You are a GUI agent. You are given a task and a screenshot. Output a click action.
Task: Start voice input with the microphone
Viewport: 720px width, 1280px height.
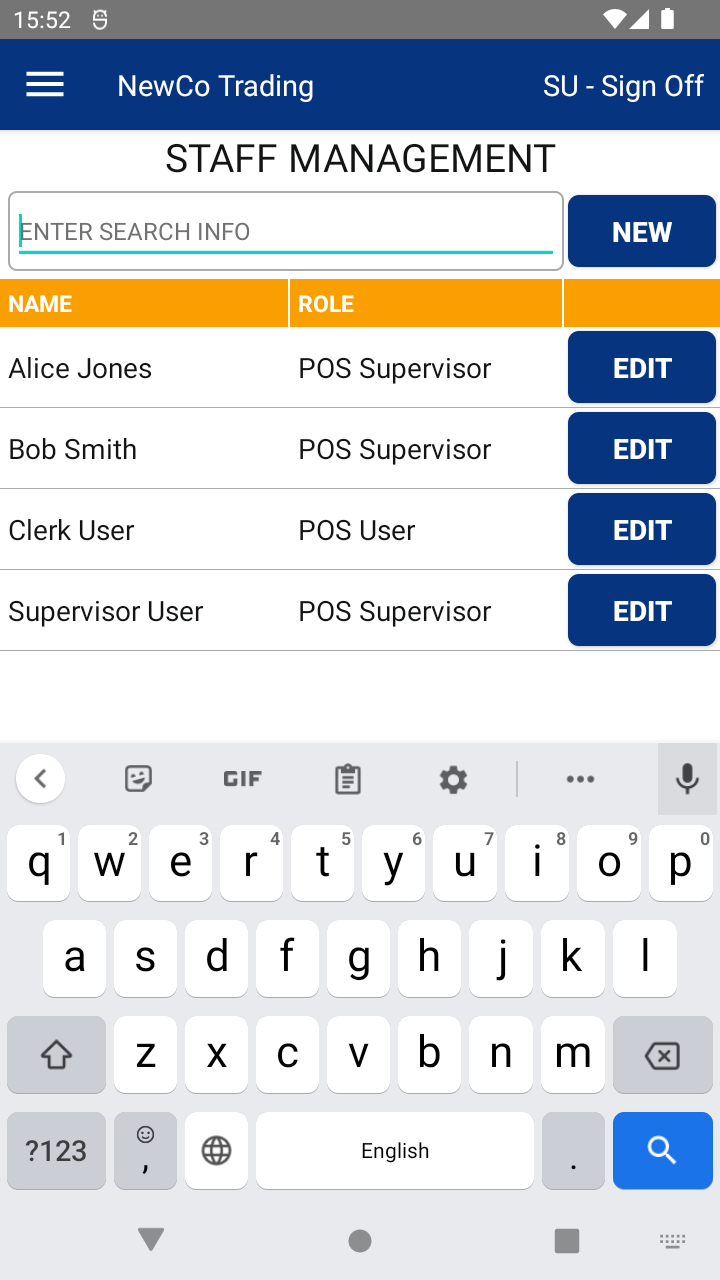[x=687, y=779]
